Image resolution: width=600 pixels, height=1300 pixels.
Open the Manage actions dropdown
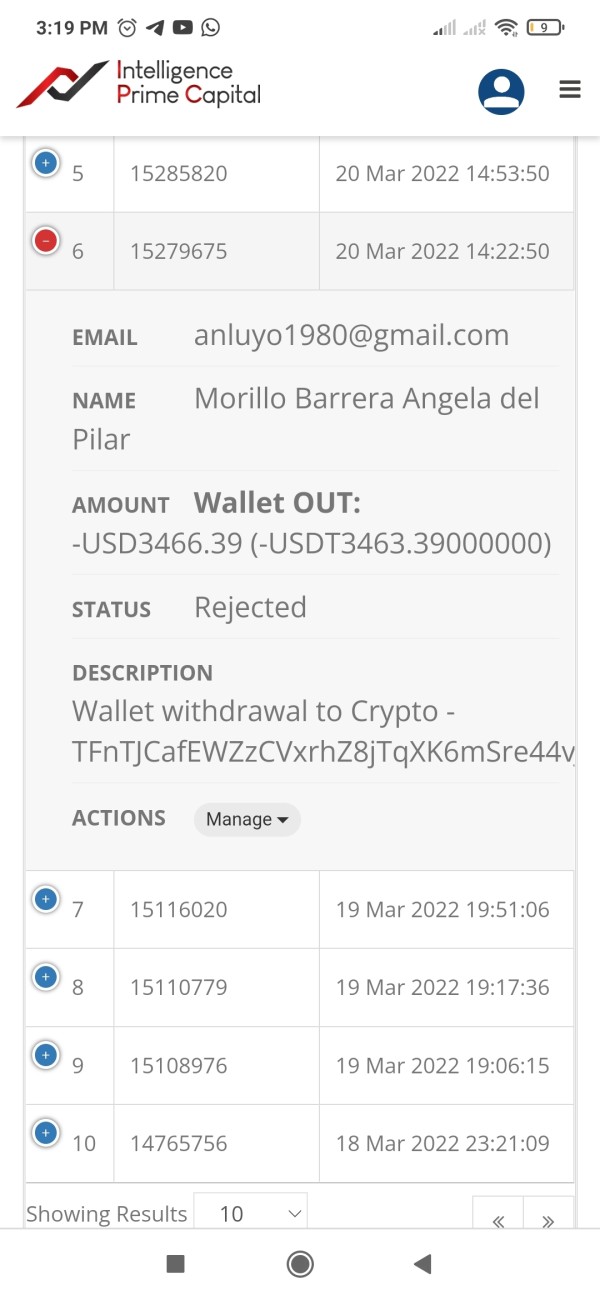click(x=247, y=819)
